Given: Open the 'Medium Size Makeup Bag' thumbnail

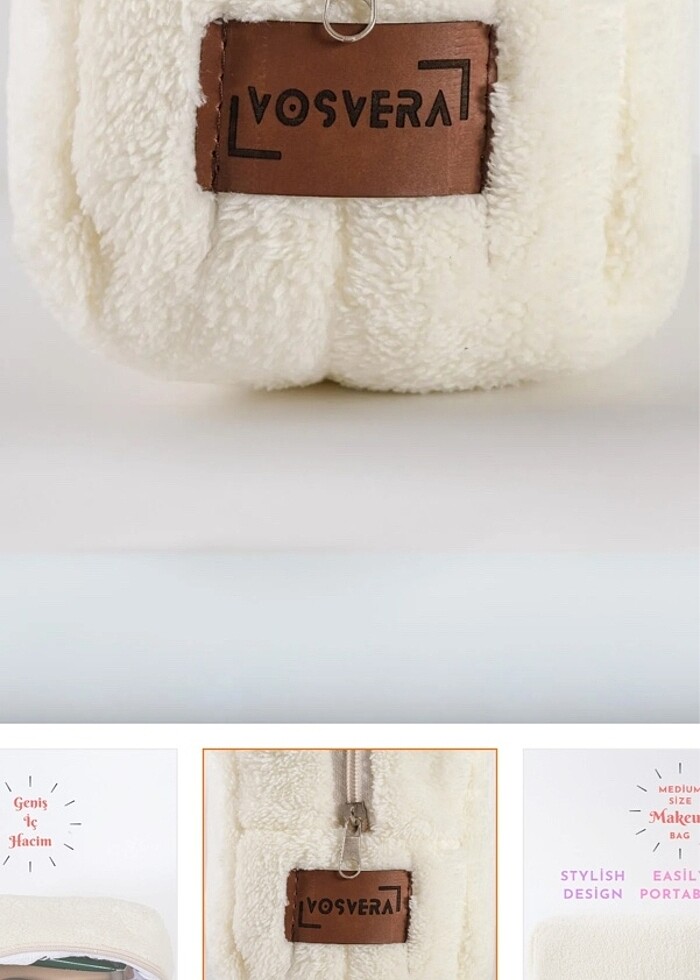Looking at the screenshot, I should (612, 865).
